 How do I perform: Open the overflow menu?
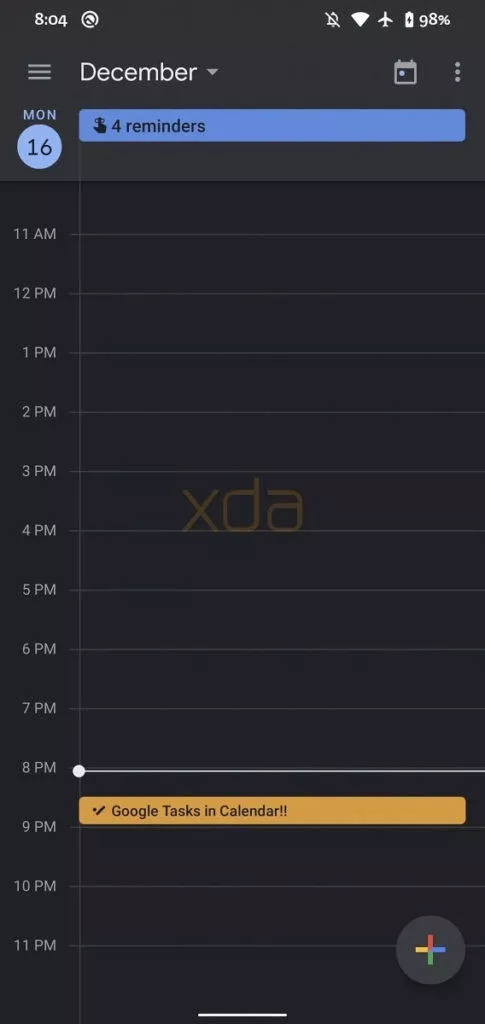click(x=458, y=72)
